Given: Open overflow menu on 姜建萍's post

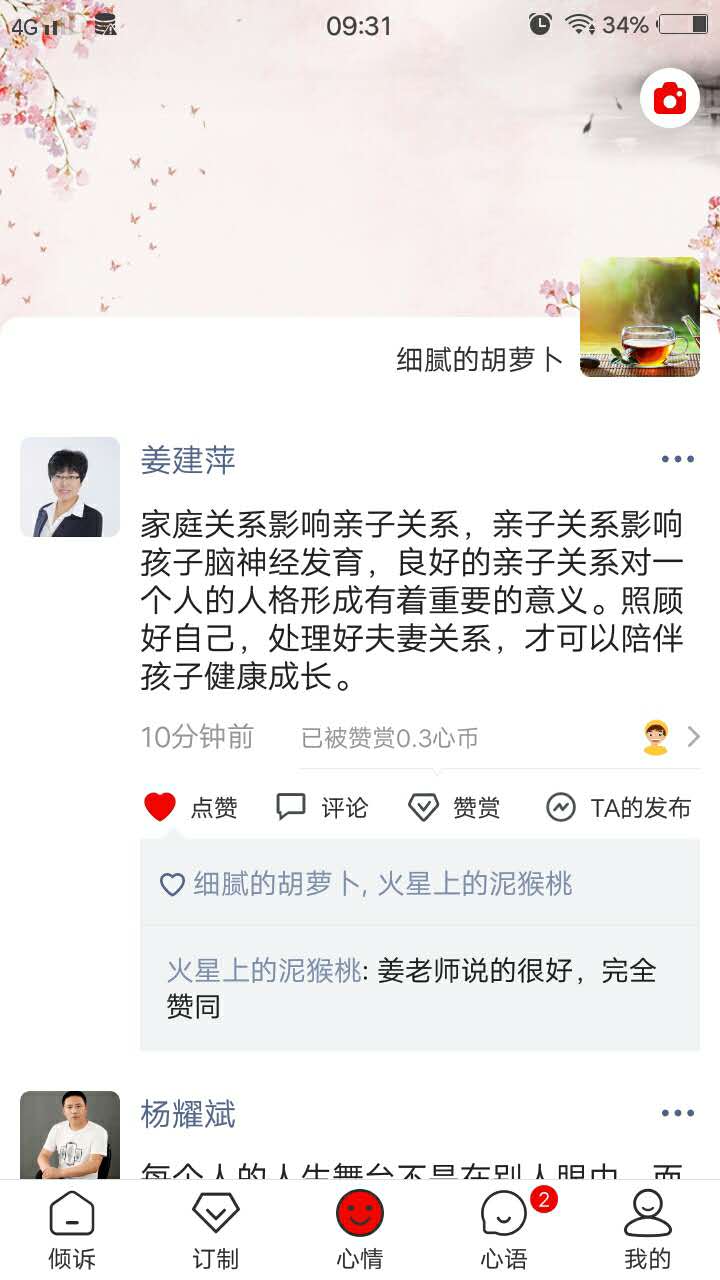Looking at the screenshot, I should pos(677,460).
